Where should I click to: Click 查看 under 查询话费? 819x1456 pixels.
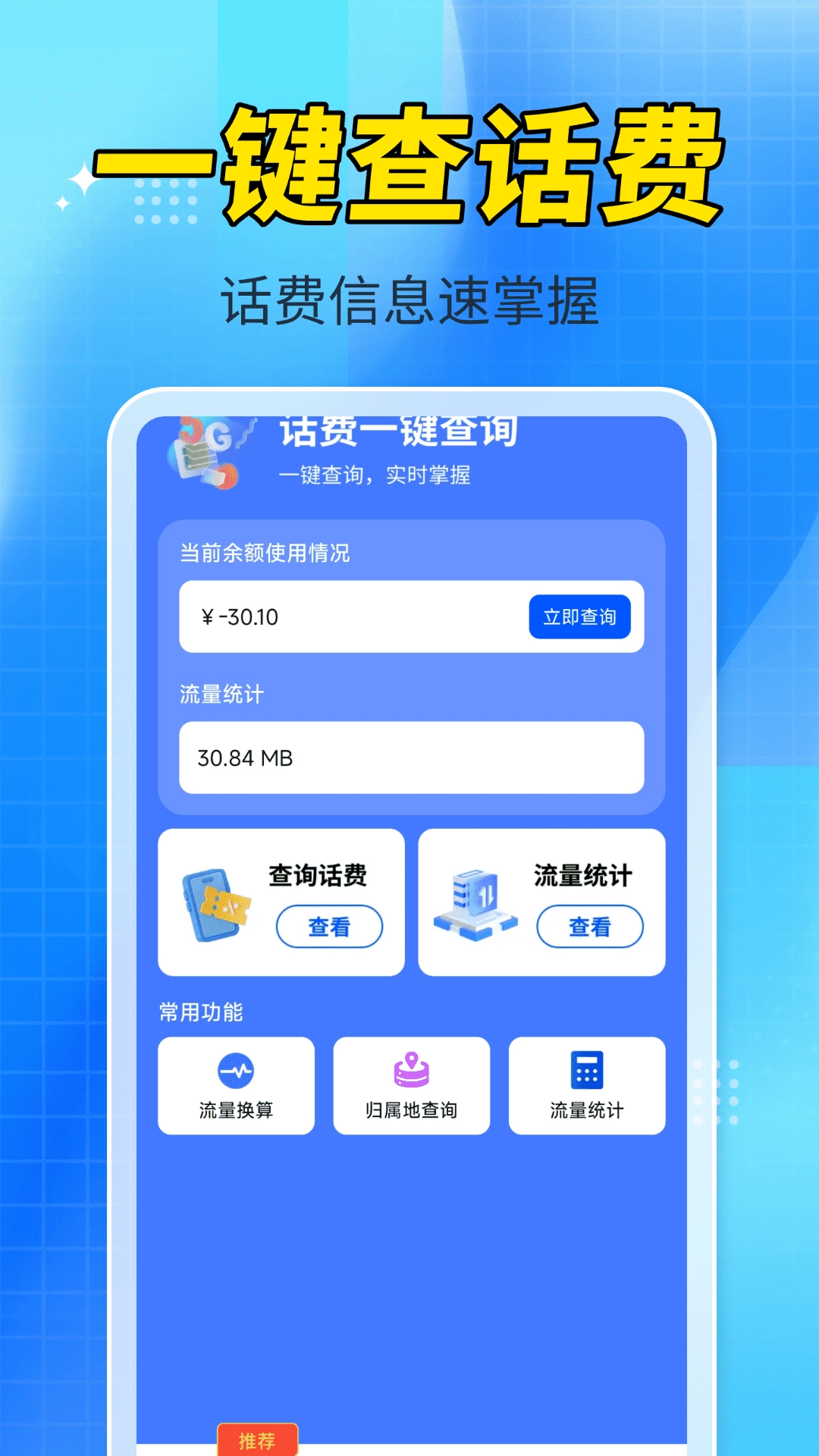click(329, 927)
